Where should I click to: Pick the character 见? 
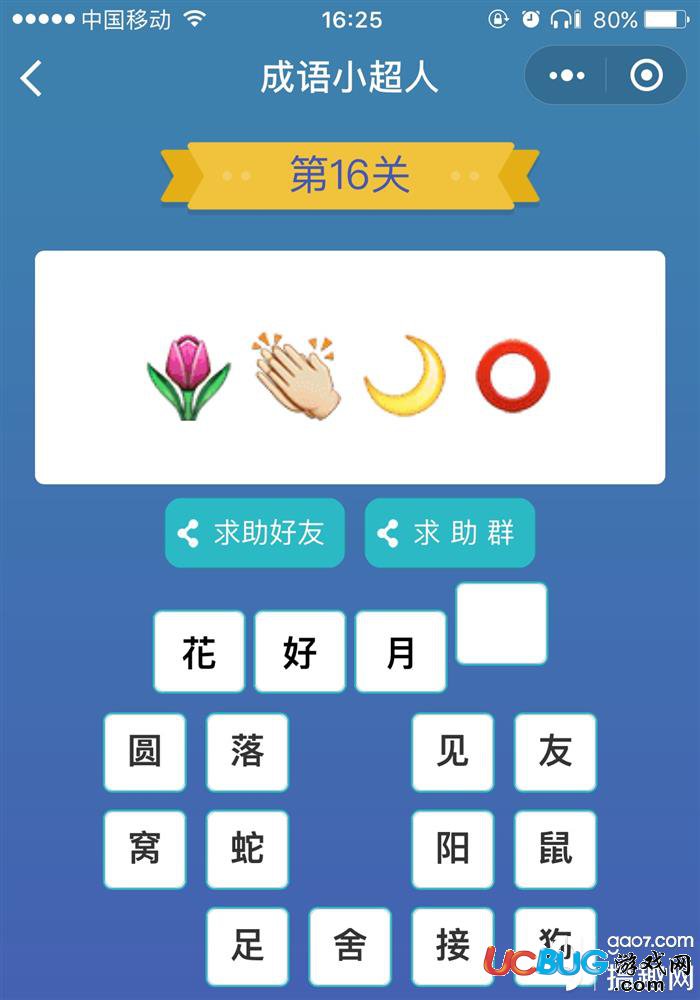point(452,752)
